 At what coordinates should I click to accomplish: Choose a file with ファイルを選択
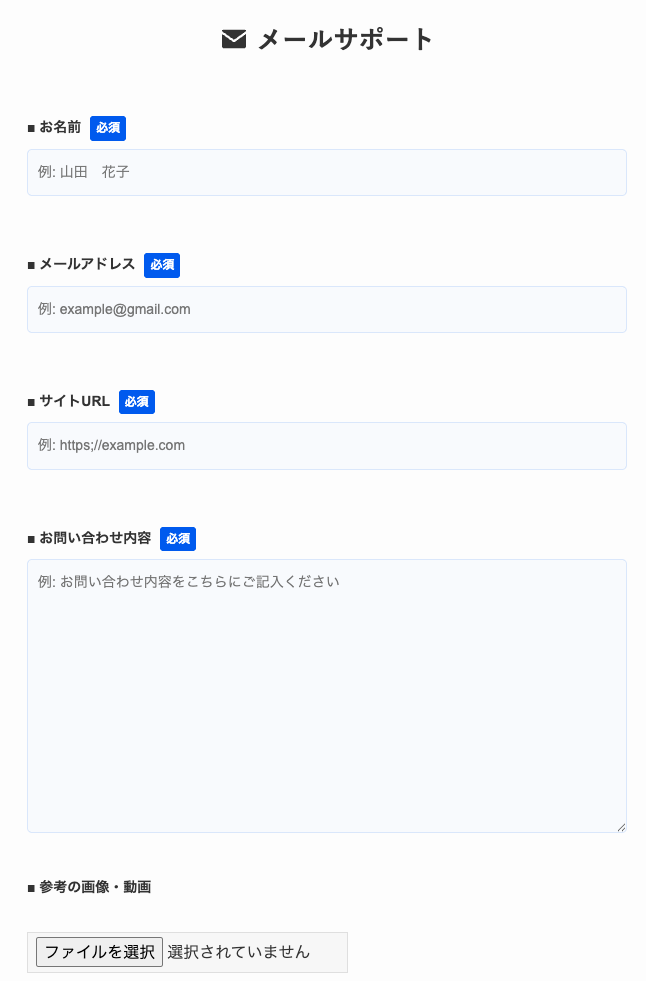point(99,952)
